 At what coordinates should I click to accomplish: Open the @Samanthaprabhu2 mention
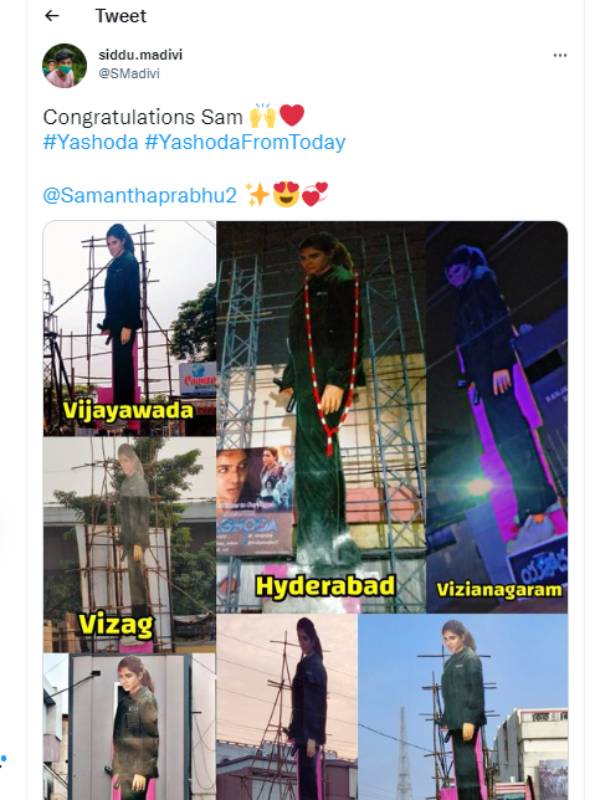point(140,195)
